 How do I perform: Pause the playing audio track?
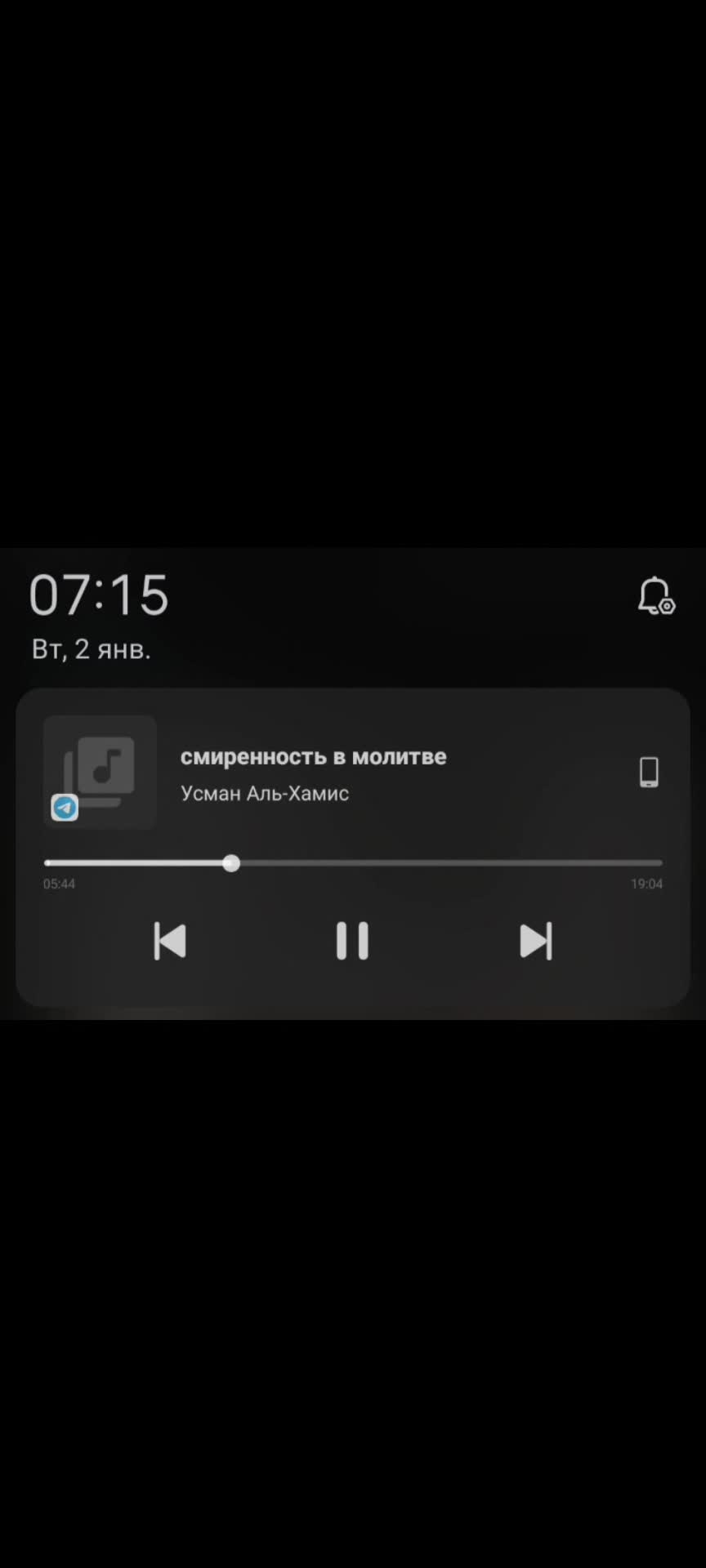click(353, 941)
